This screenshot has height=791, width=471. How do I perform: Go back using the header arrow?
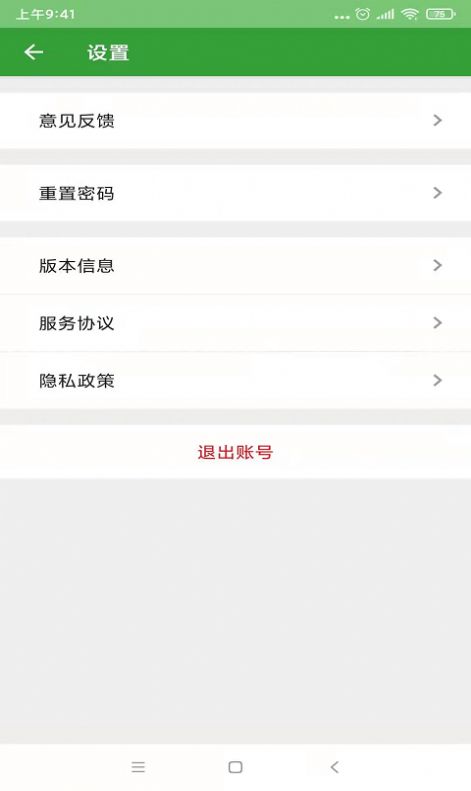[x=34, y=52]
